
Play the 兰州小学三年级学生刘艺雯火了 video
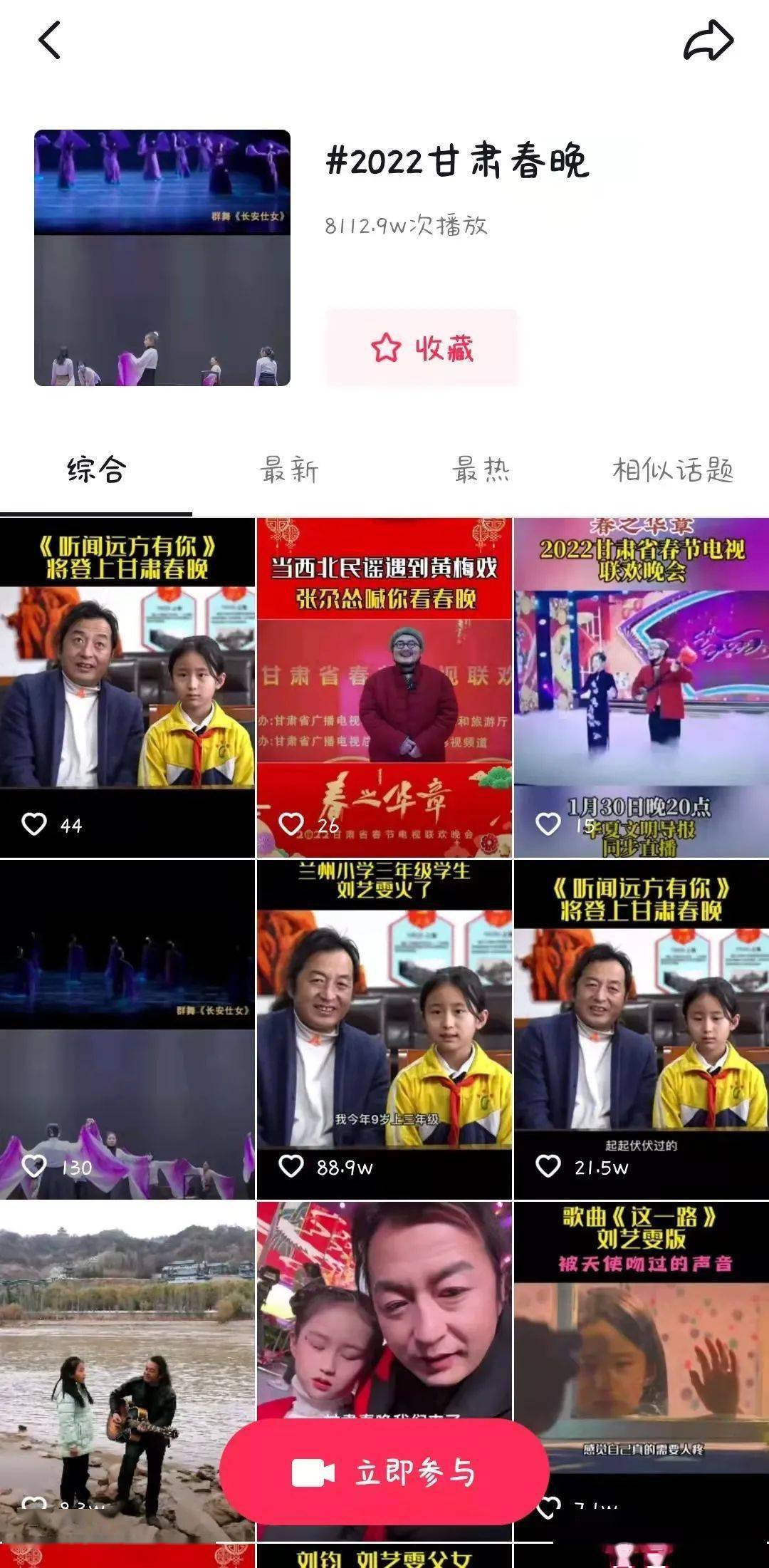(384, 1029)
